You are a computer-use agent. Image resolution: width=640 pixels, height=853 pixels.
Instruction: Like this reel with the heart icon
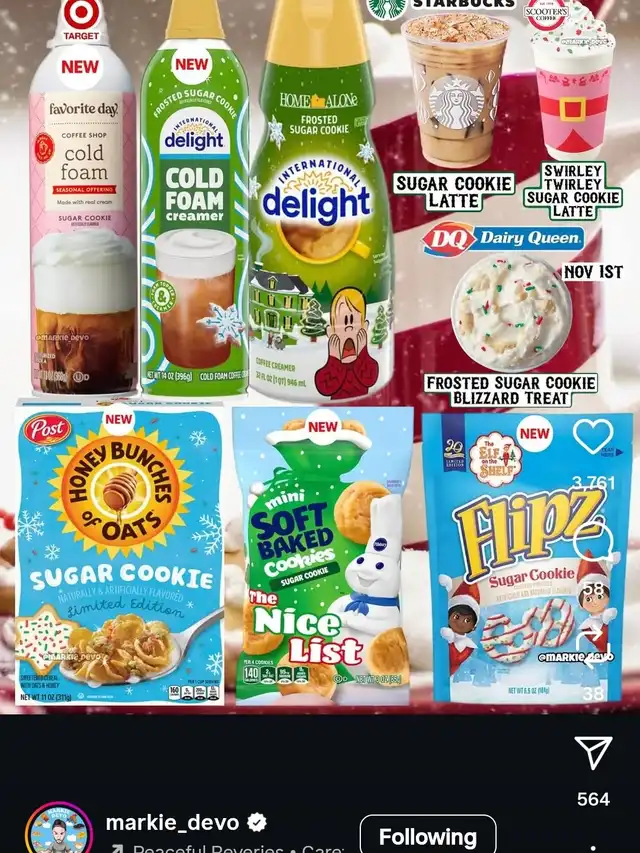[593, 436]
